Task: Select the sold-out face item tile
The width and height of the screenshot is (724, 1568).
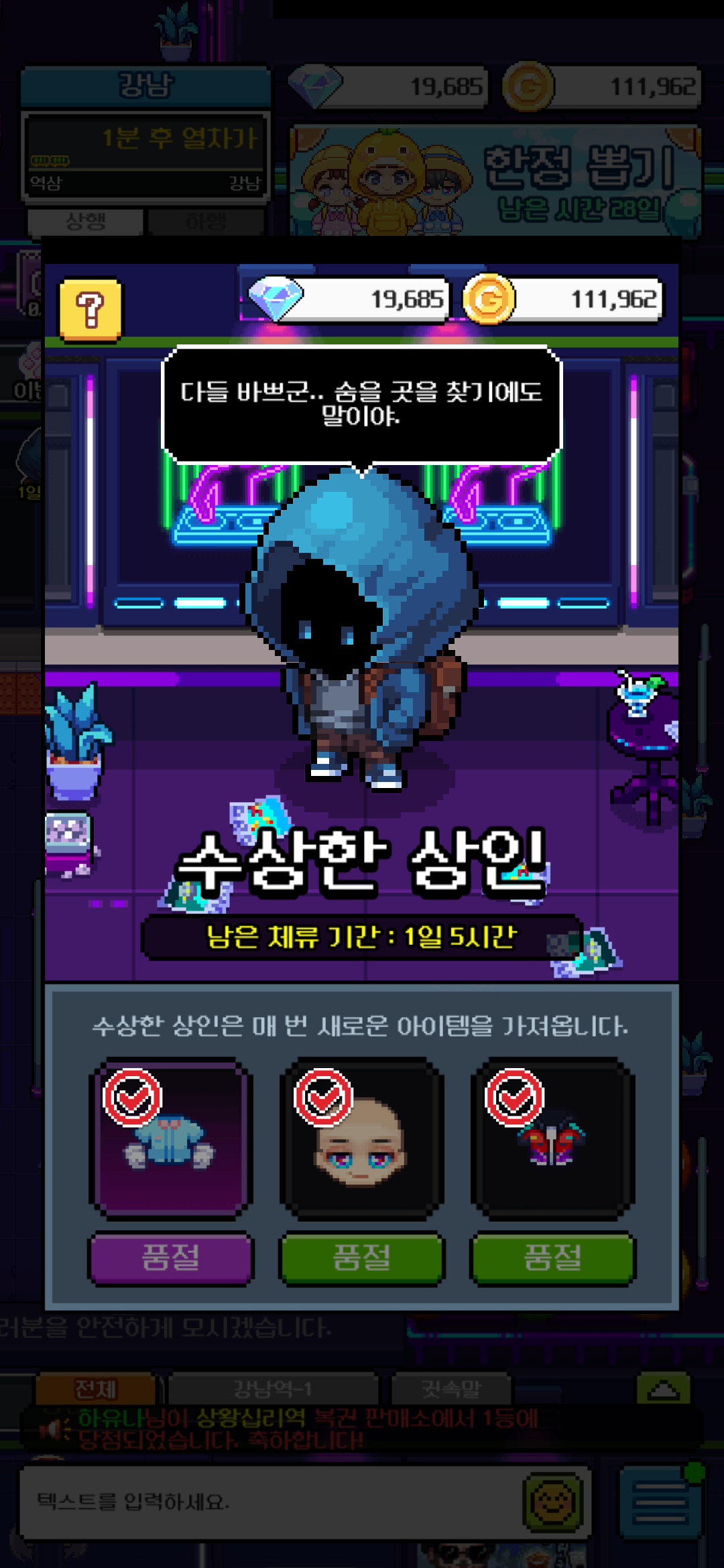Action: point(361,1138)
